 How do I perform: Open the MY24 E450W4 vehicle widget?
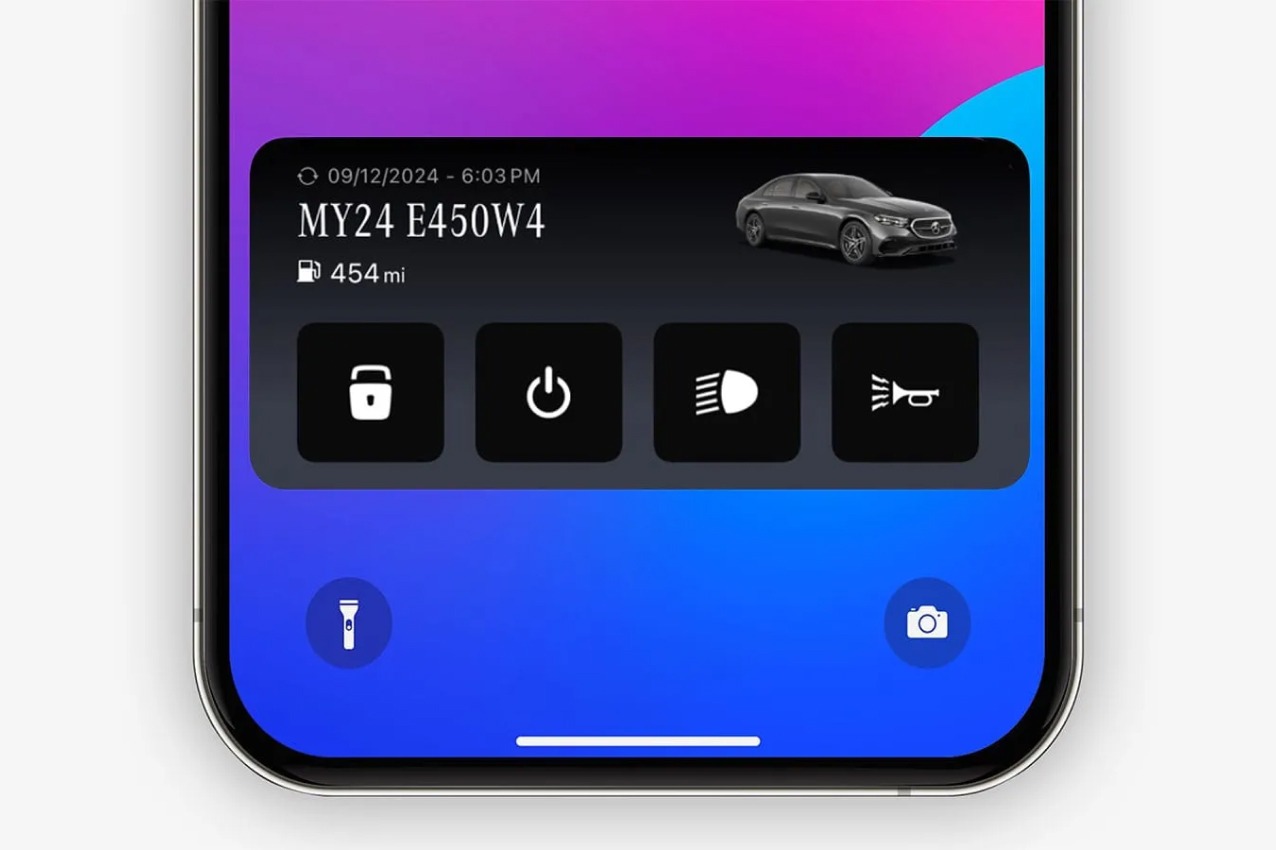click(421, 221)
